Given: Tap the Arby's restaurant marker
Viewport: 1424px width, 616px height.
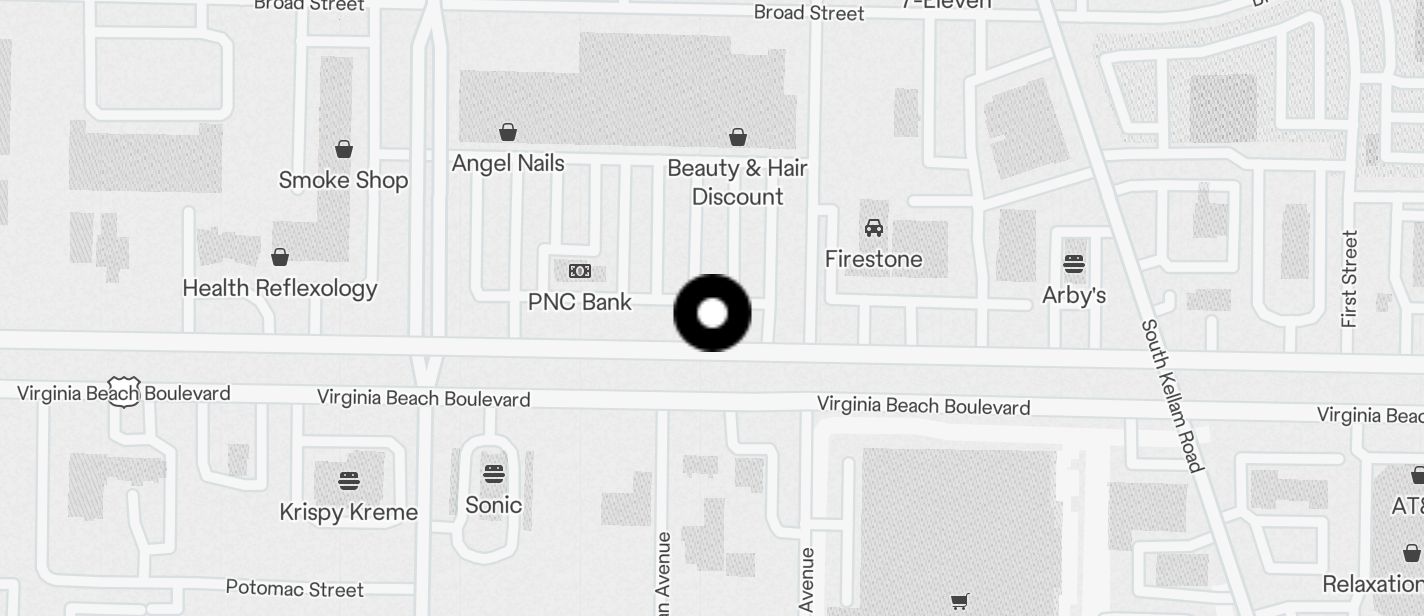Looking at the screenshot, I should (1074, 265).
